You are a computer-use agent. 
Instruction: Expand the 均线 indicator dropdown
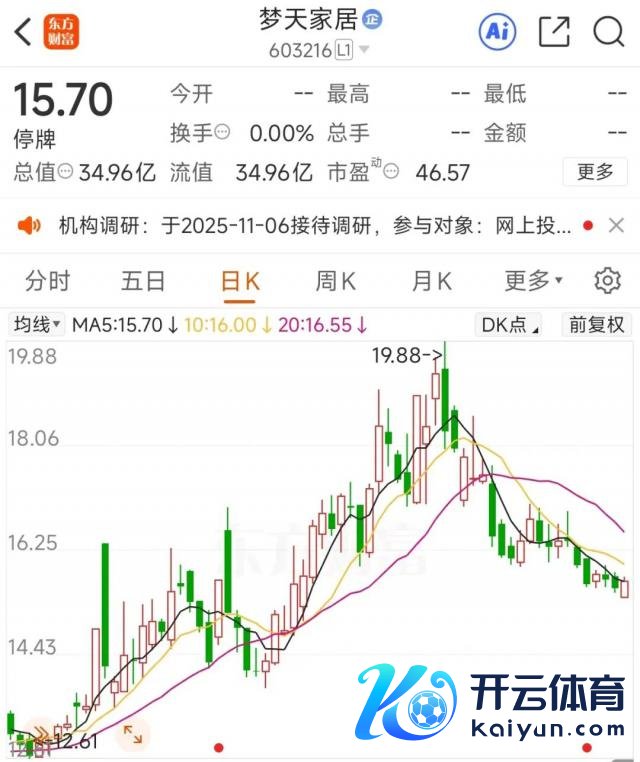(x=37, y=324)
